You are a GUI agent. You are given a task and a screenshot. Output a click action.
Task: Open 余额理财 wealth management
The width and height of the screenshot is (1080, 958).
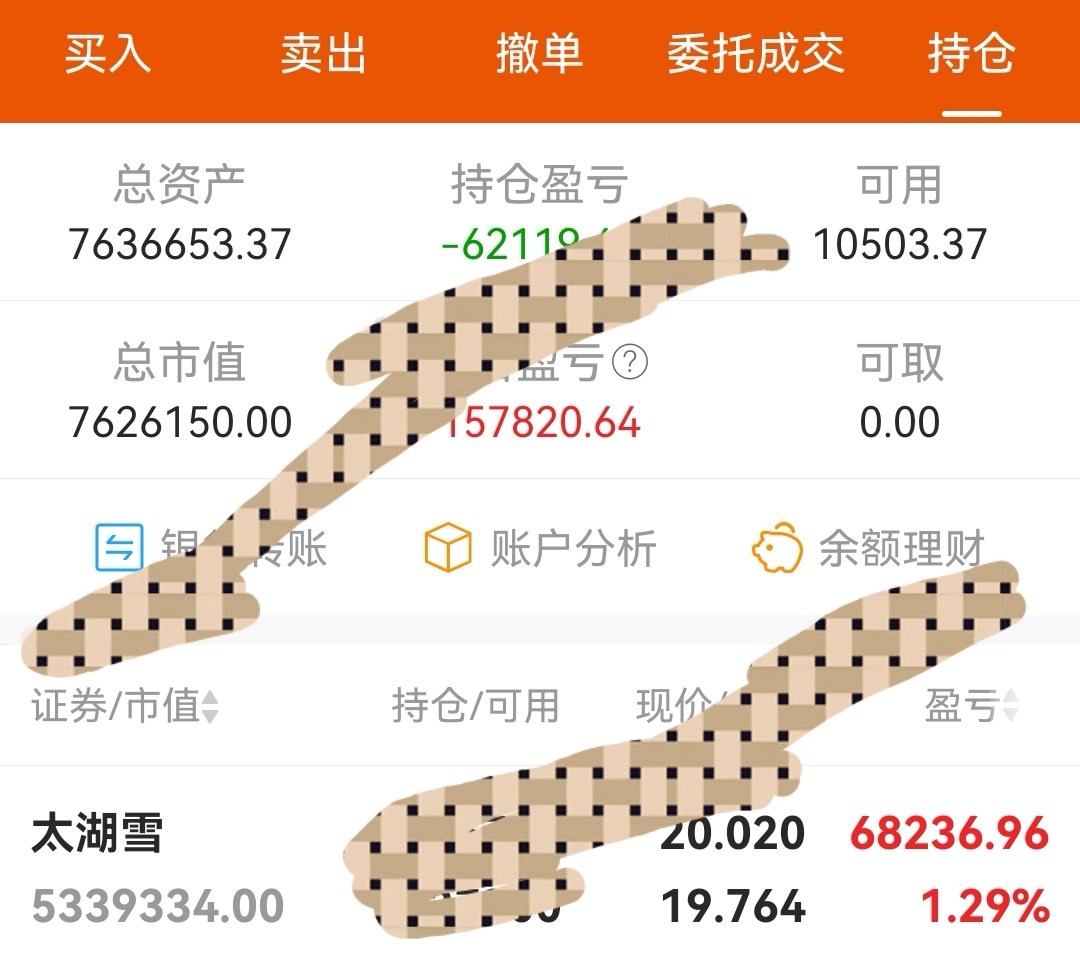tap(868, 548)
